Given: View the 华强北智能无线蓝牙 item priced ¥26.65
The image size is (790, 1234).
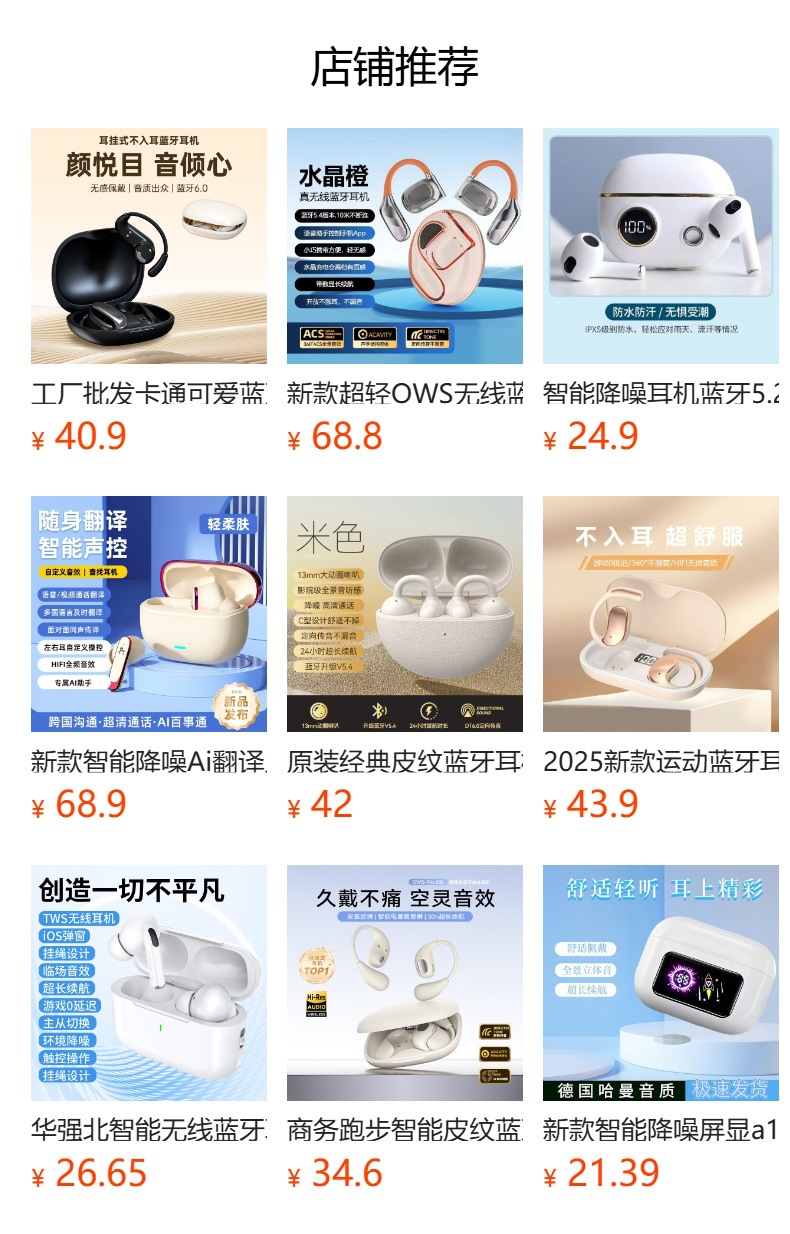Looking at the screenshot, I should click(x=148, y=982).
